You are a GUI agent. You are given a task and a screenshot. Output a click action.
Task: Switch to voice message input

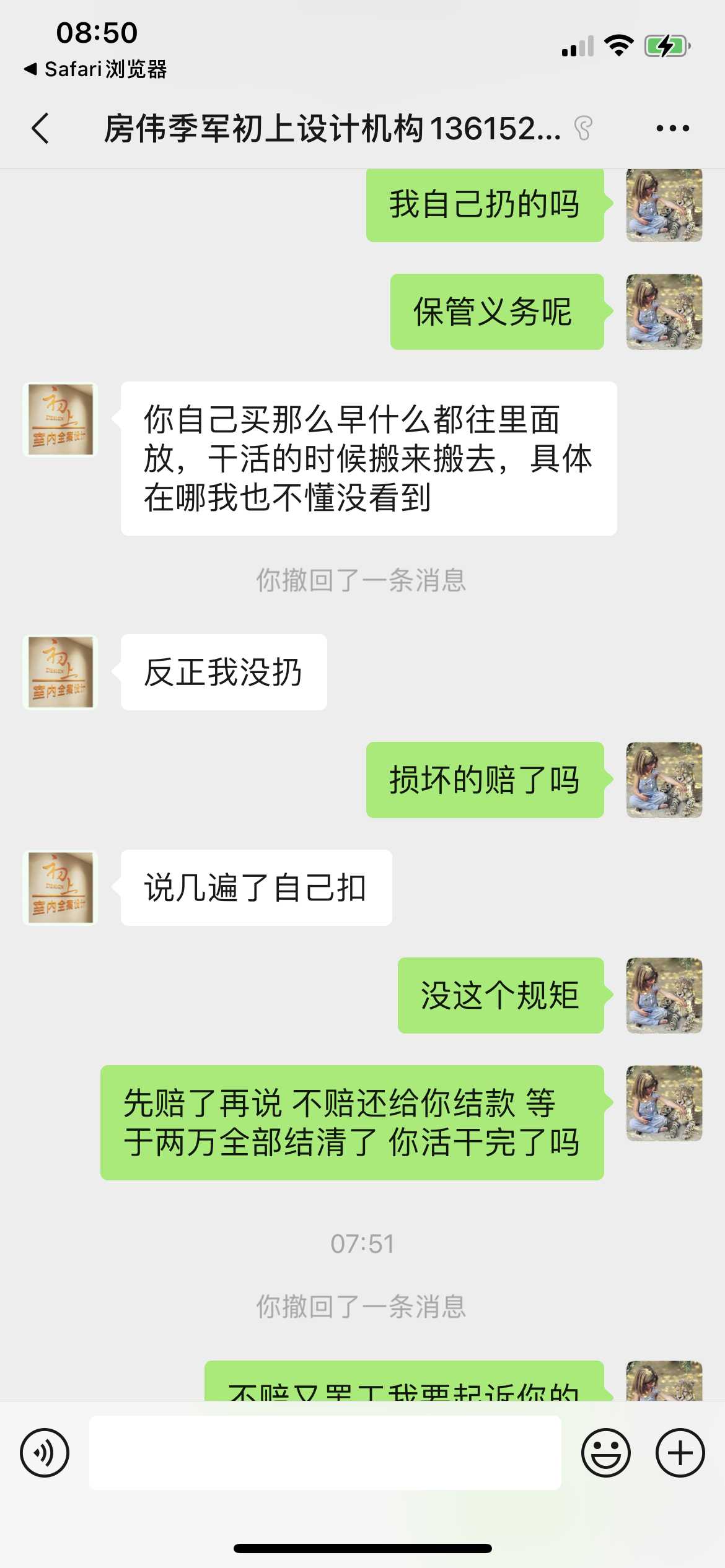[x=45, y=1453]
